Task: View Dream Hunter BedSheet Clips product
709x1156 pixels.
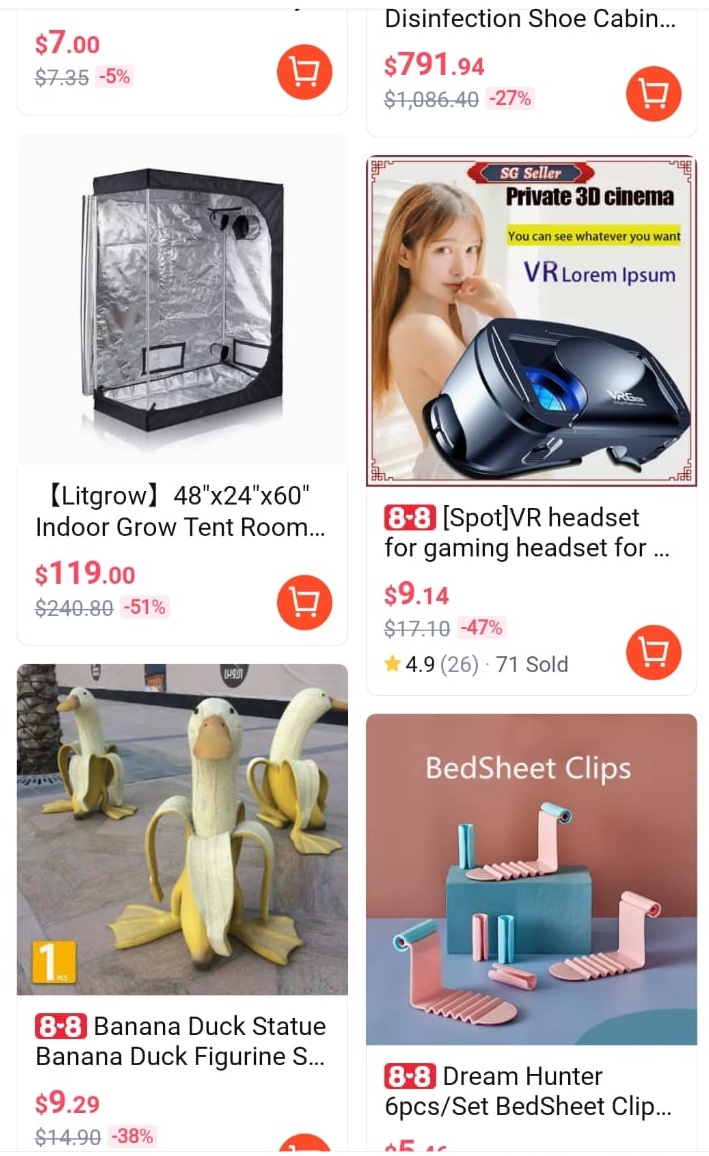Action: pos(531,932)
